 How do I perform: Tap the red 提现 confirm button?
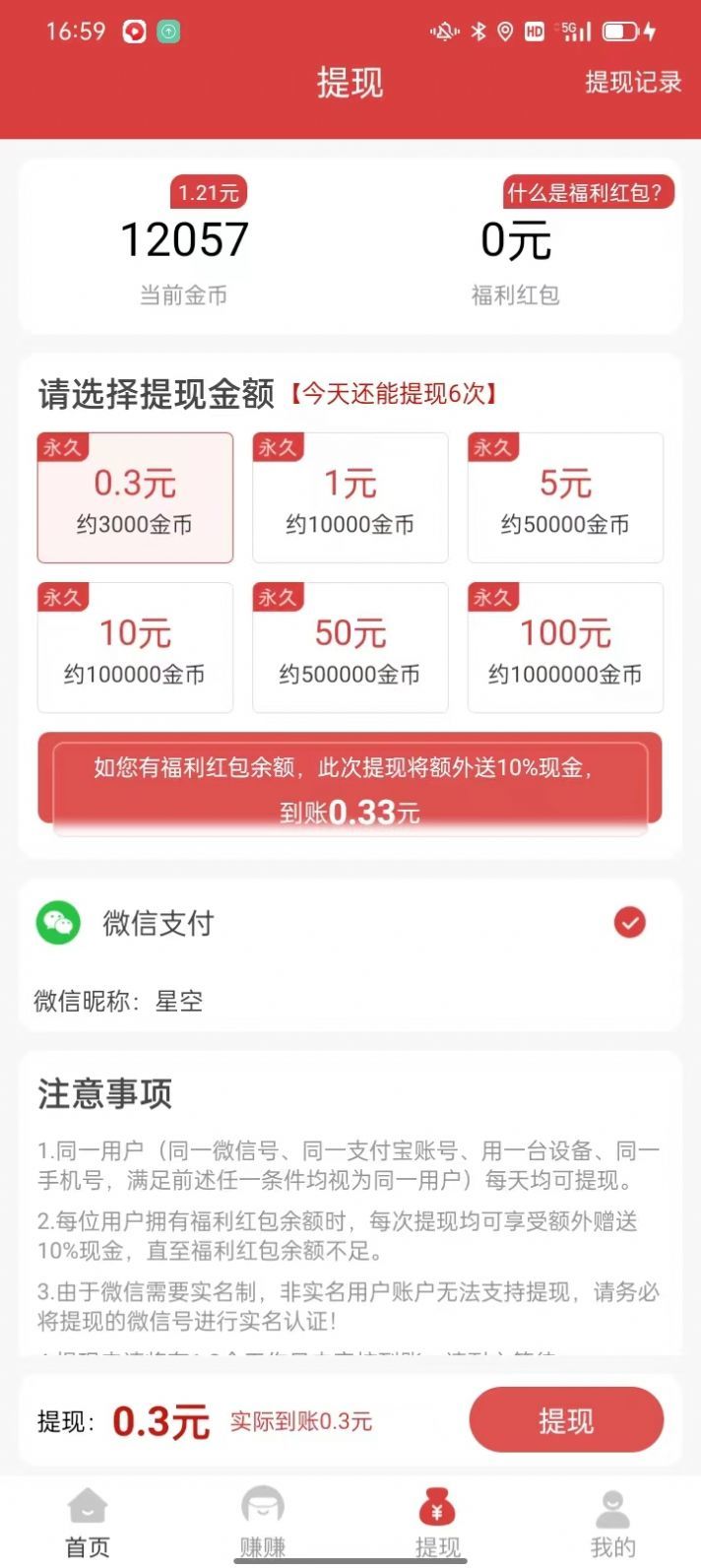566,1420
